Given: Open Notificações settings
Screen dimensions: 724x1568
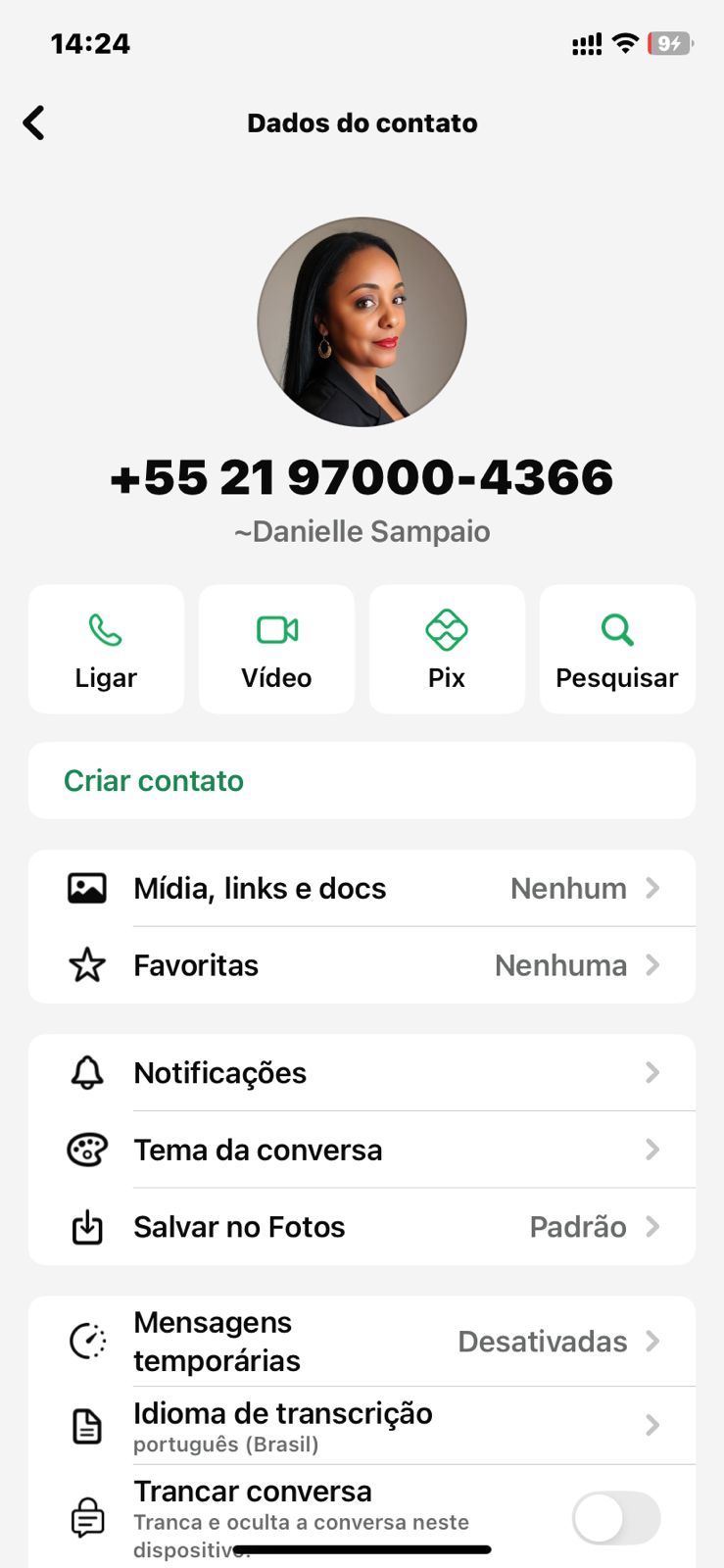Looking at the screenshot, I should click(362, 1073).
